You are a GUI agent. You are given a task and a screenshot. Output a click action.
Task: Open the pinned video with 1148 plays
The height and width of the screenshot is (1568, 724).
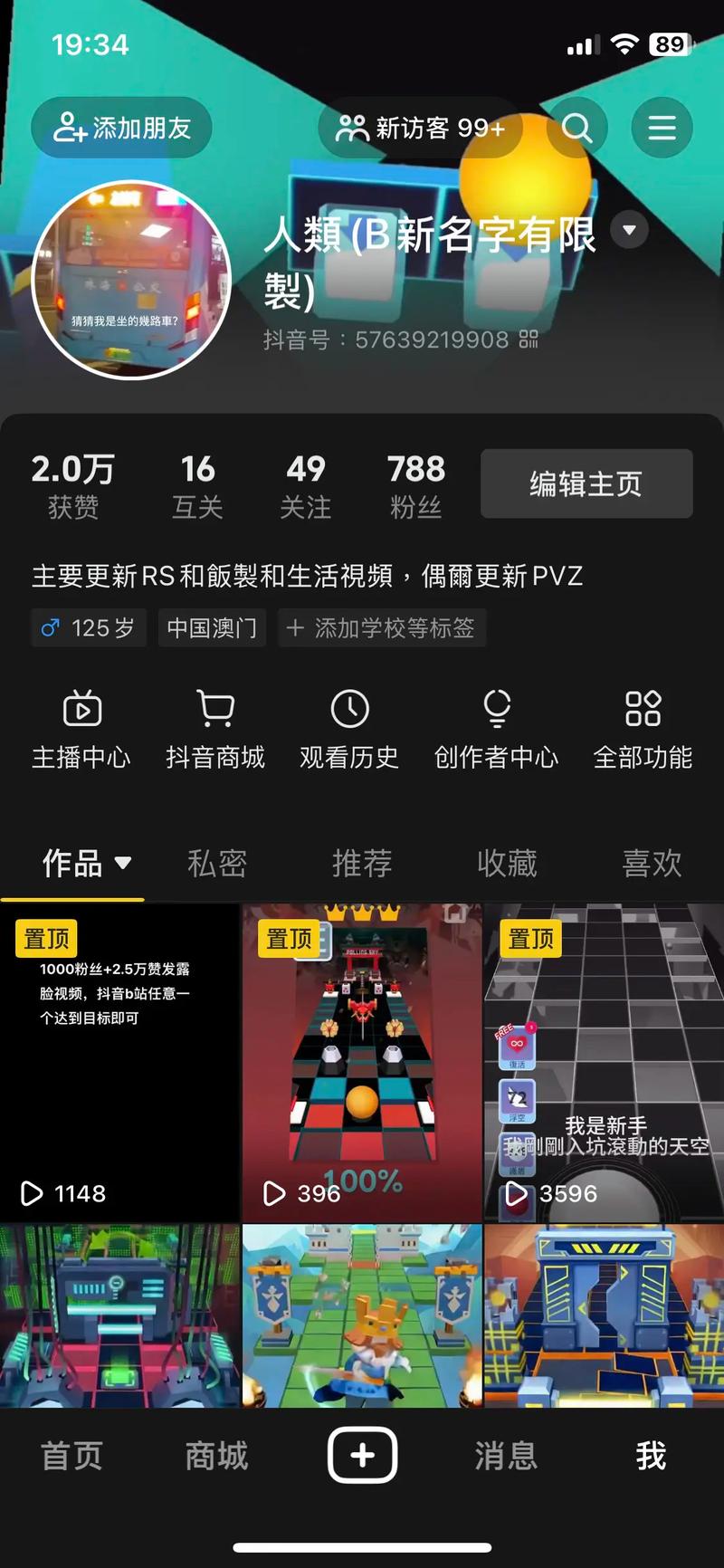[x=119, y=1063]
